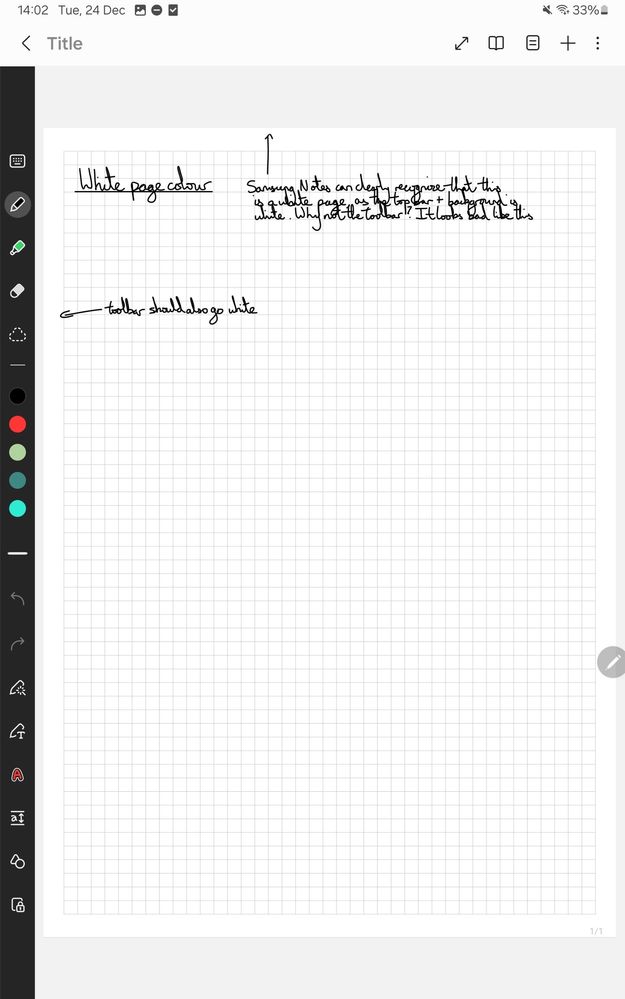Switch to keyboard text input

point(17,161)
